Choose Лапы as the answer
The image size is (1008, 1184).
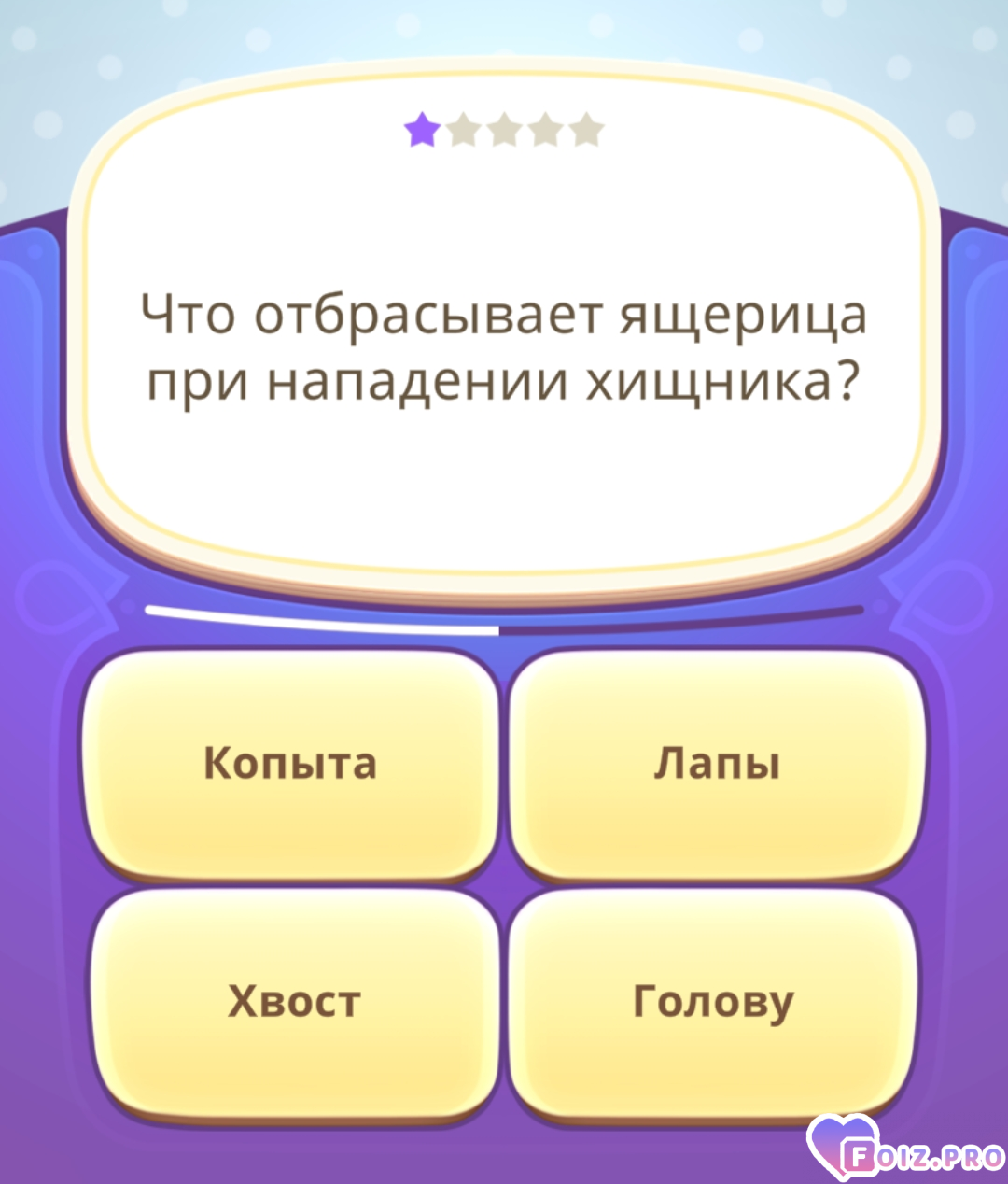tap(716, 764)
